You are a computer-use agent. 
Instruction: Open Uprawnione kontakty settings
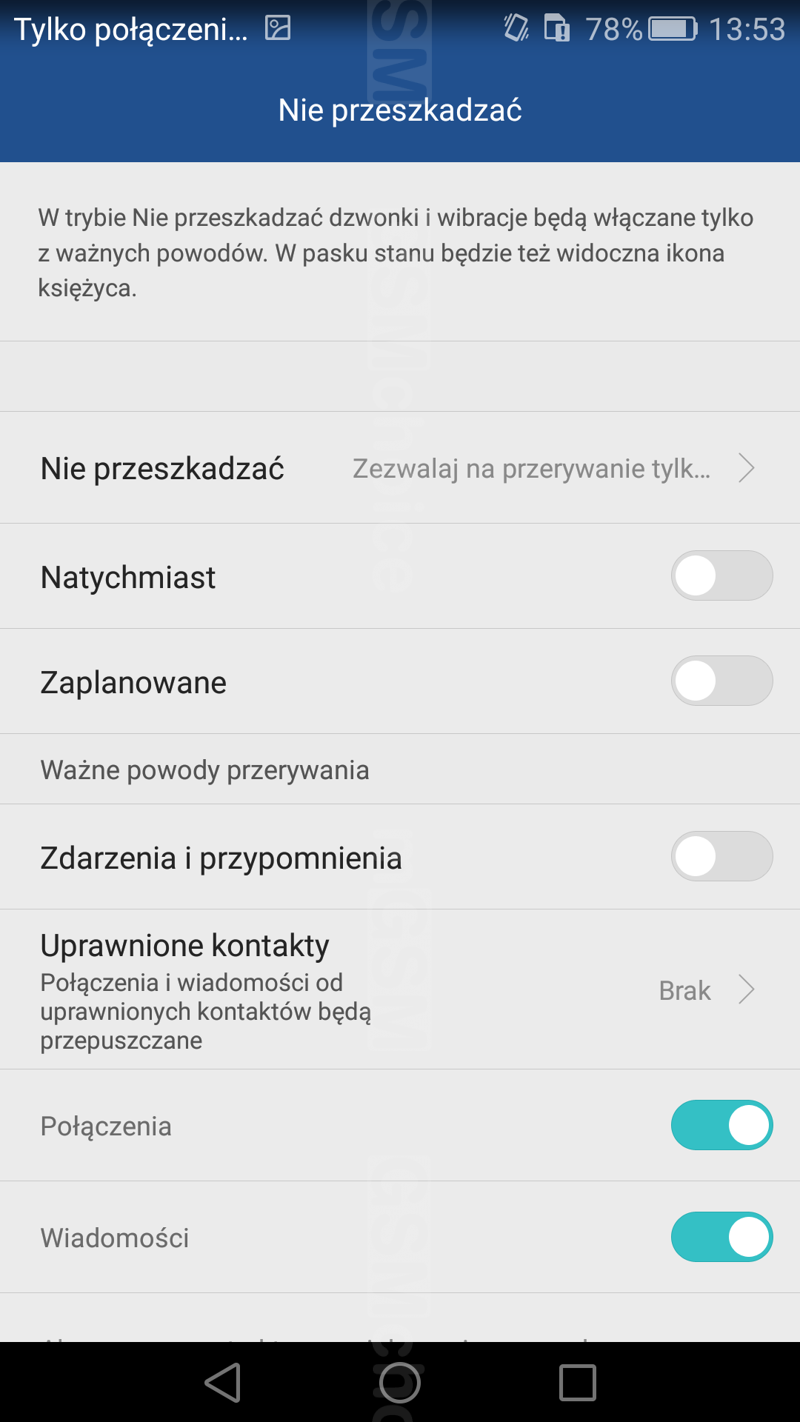400,990
